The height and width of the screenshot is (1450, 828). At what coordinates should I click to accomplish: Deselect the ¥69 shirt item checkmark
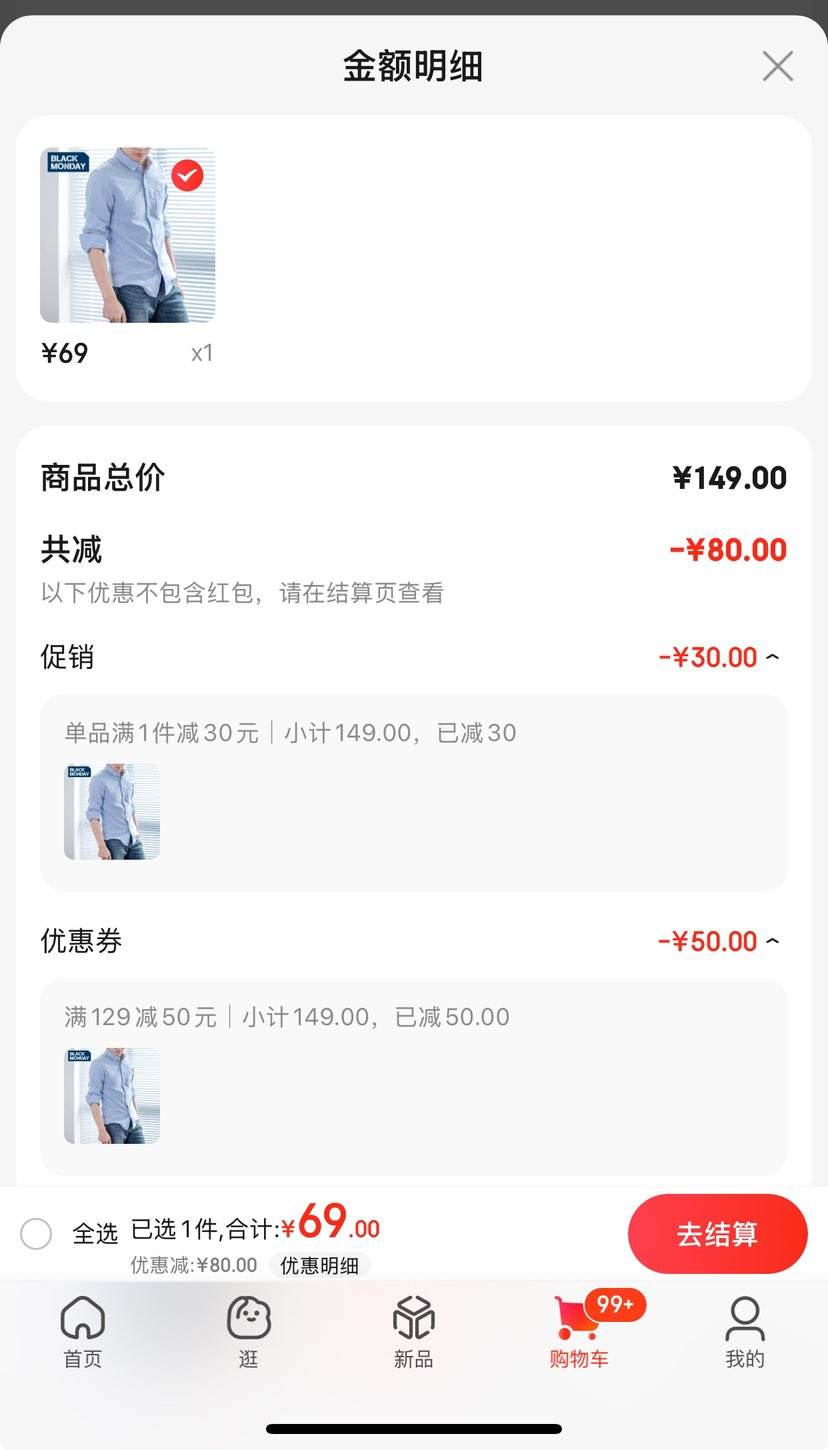pyautogui.click(x=187, y=176)
